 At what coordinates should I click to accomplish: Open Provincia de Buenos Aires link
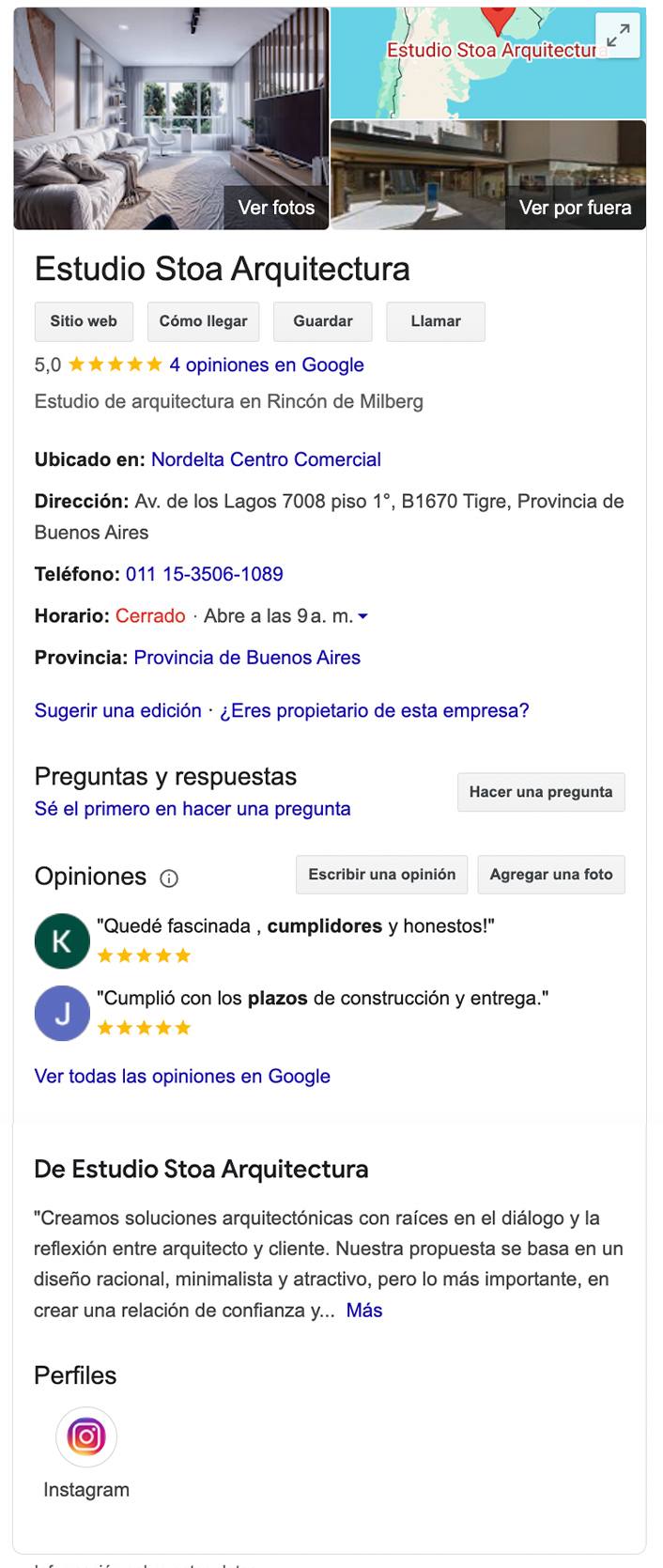(247, 658)
